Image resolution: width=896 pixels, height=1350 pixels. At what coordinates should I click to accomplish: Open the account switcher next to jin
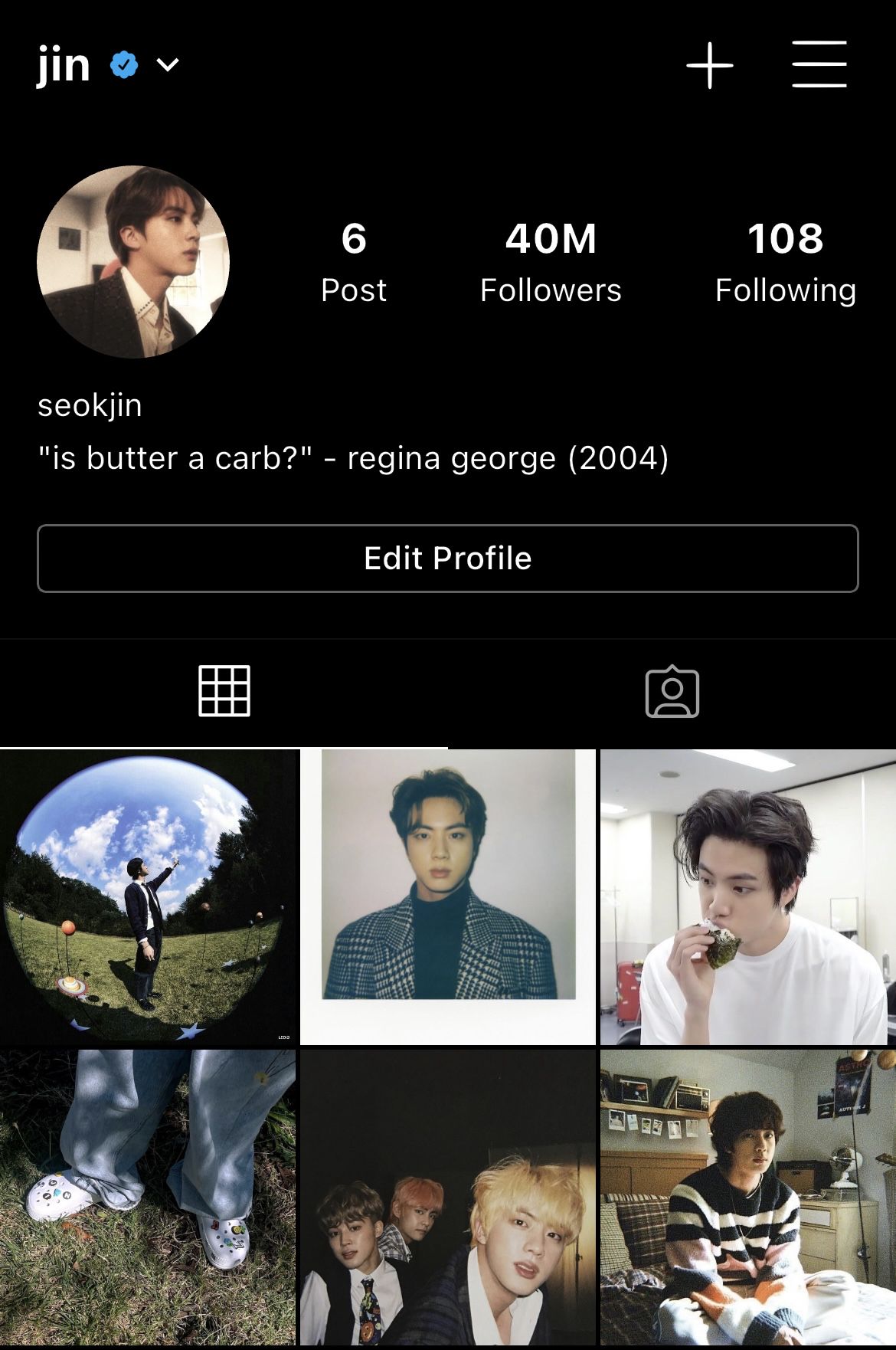(x=167, y=65)
